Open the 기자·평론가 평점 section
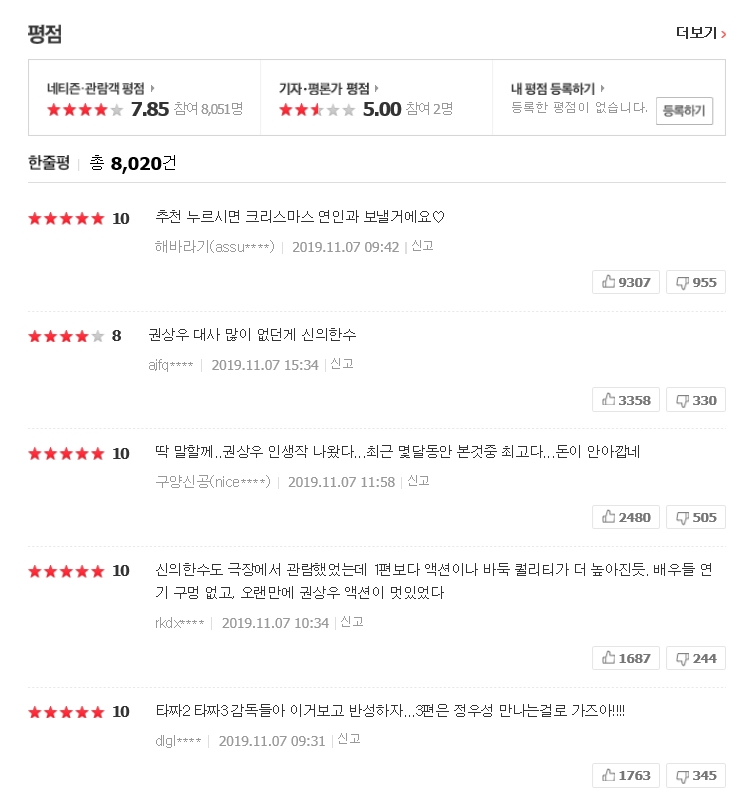Screen dimensions: 755x794 click(x=328, y=88)
